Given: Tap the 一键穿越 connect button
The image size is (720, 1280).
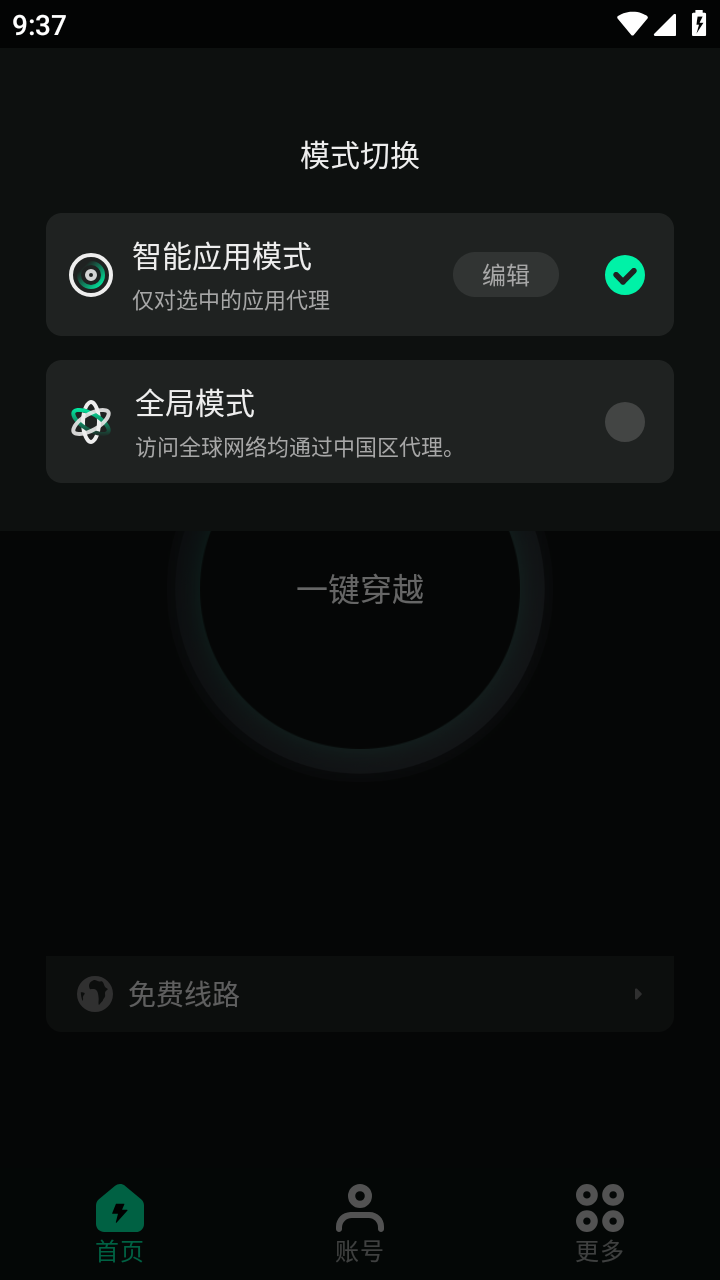Looking at the screenshot, I should pos(360,591).
